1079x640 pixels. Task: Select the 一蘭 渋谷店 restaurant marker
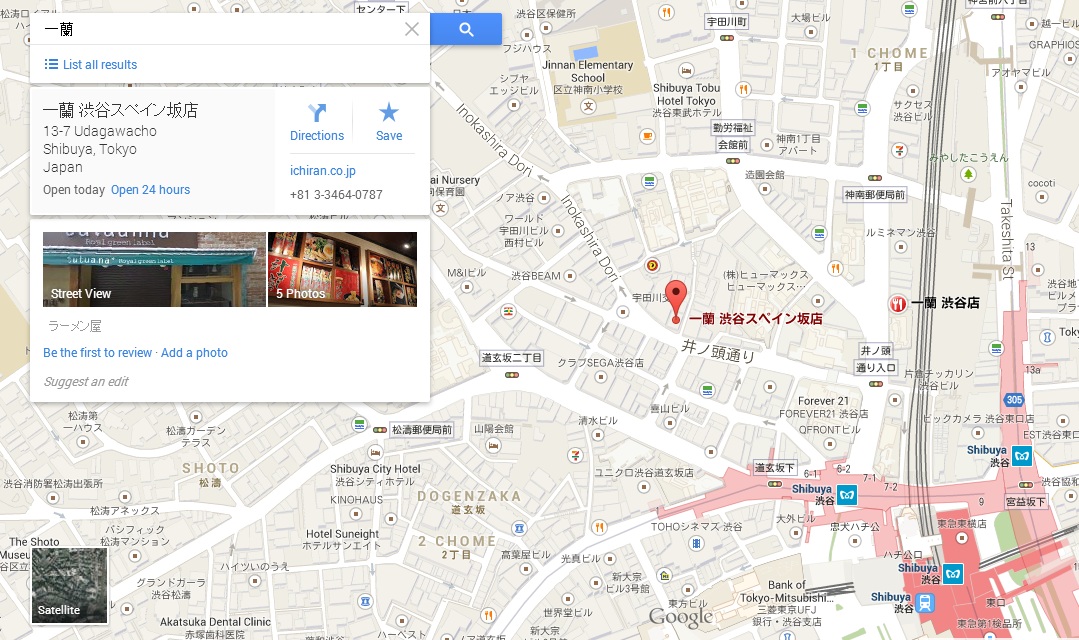[898, 303]
